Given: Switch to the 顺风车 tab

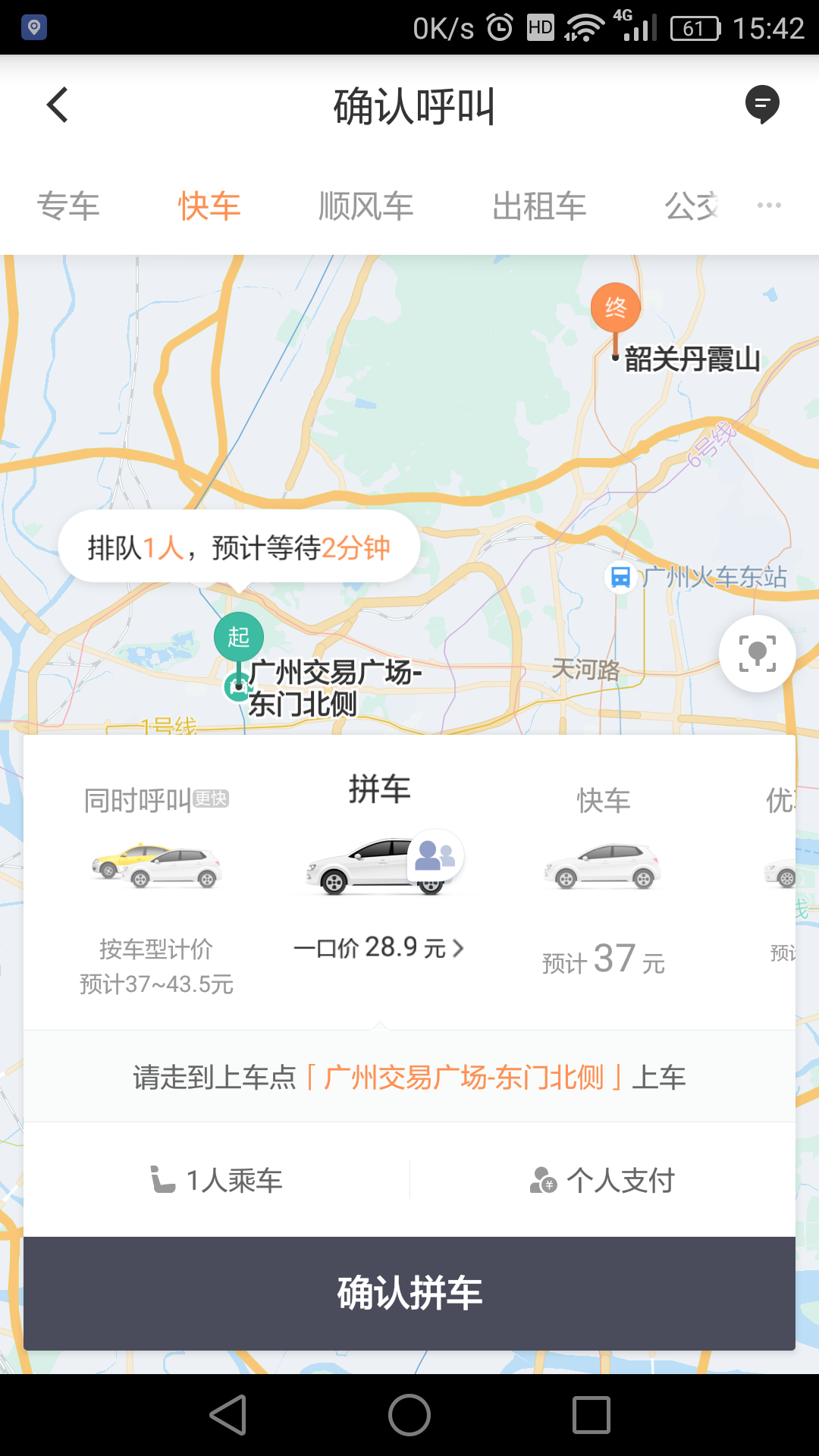Looking at the screenshot, I should pyautogui.click(x=366, y=206).
